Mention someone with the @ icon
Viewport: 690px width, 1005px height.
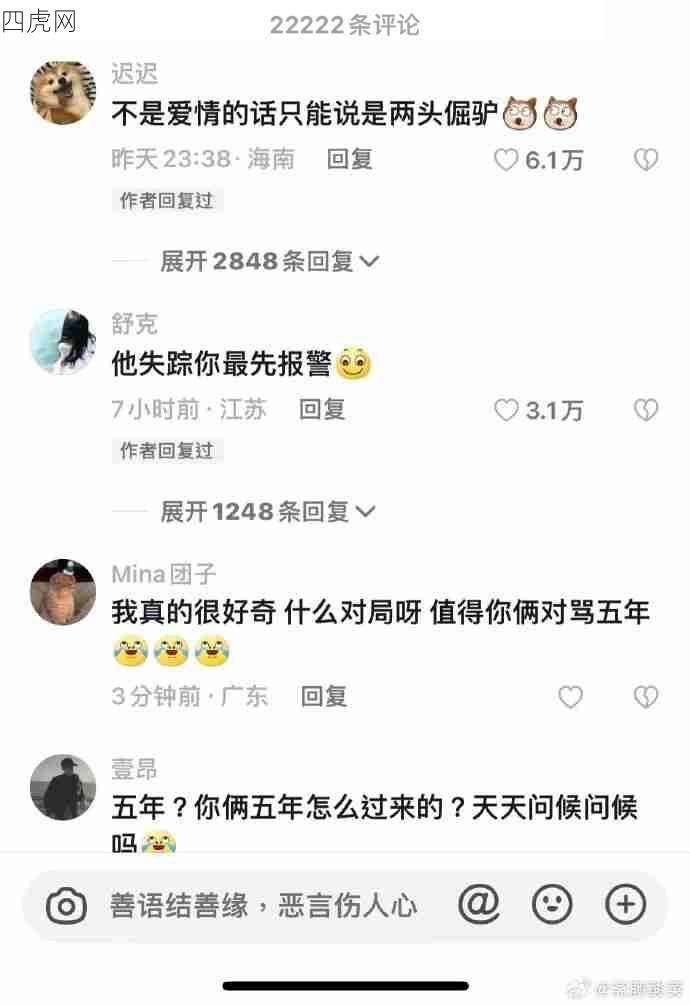coord(478,905)
